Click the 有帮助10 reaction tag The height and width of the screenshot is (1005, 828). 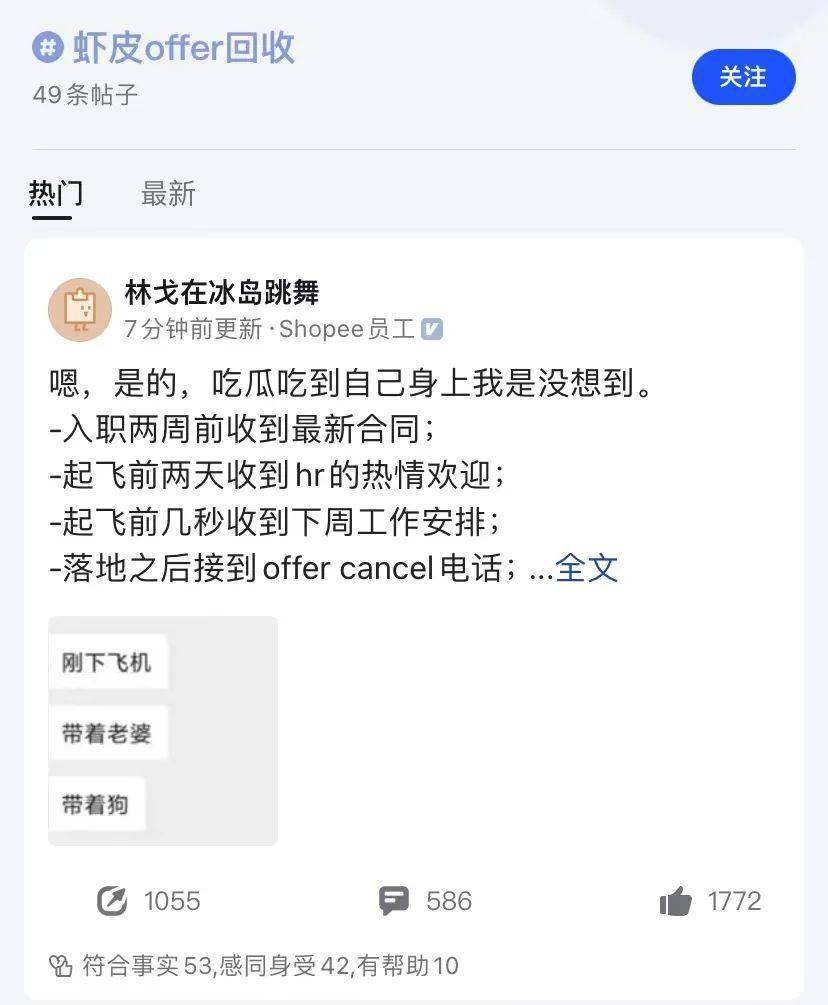click(407, 965)
